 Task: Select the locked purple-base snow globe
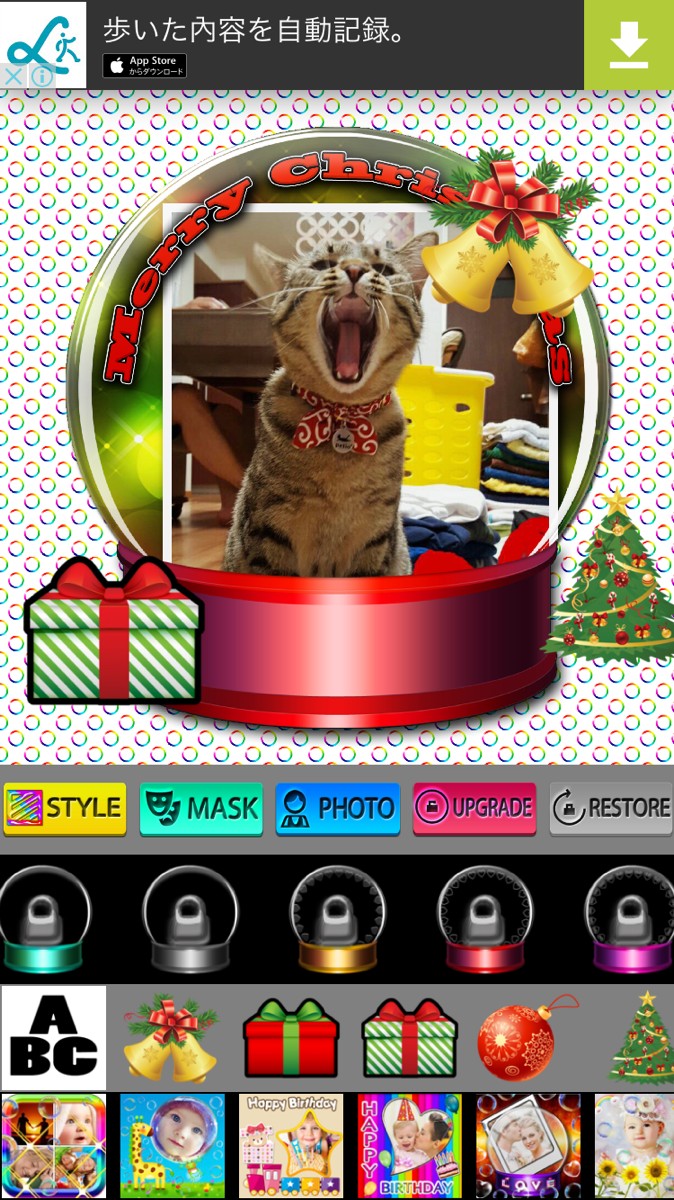630,920
